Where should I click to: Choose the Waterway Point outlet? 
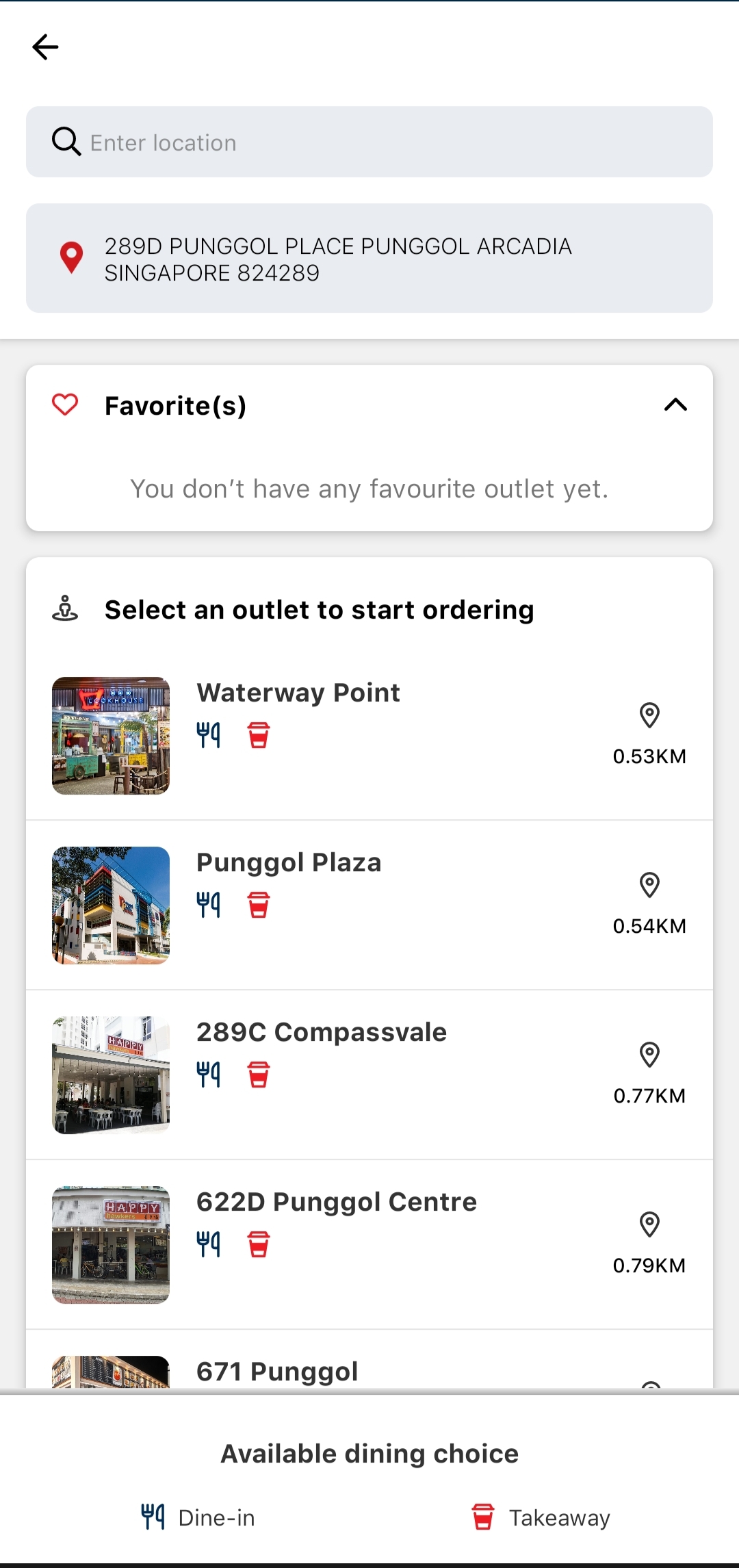point(369,736)
